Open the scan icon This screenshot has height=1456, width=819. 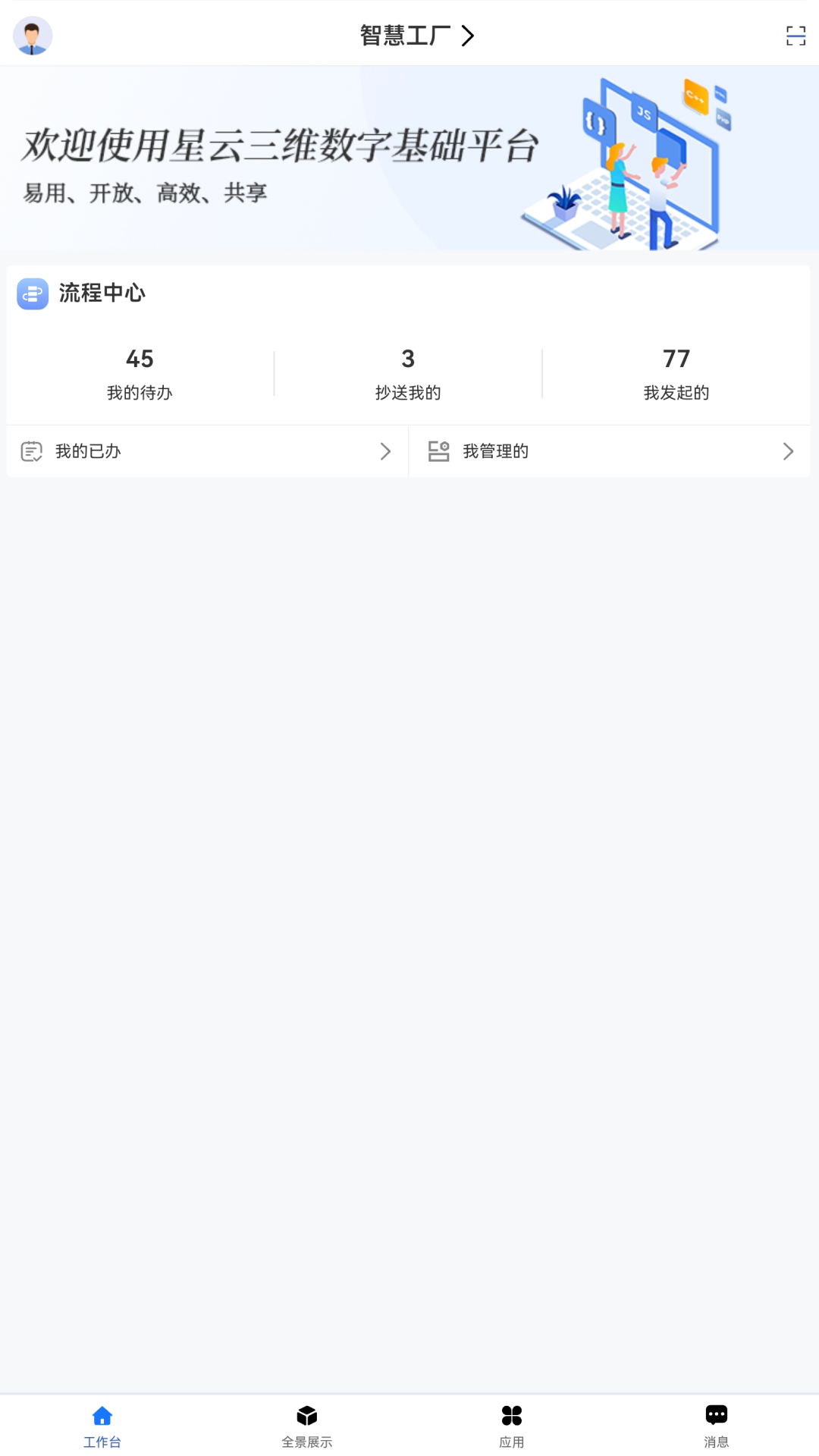pyautogui.click(x=795, y=36)
